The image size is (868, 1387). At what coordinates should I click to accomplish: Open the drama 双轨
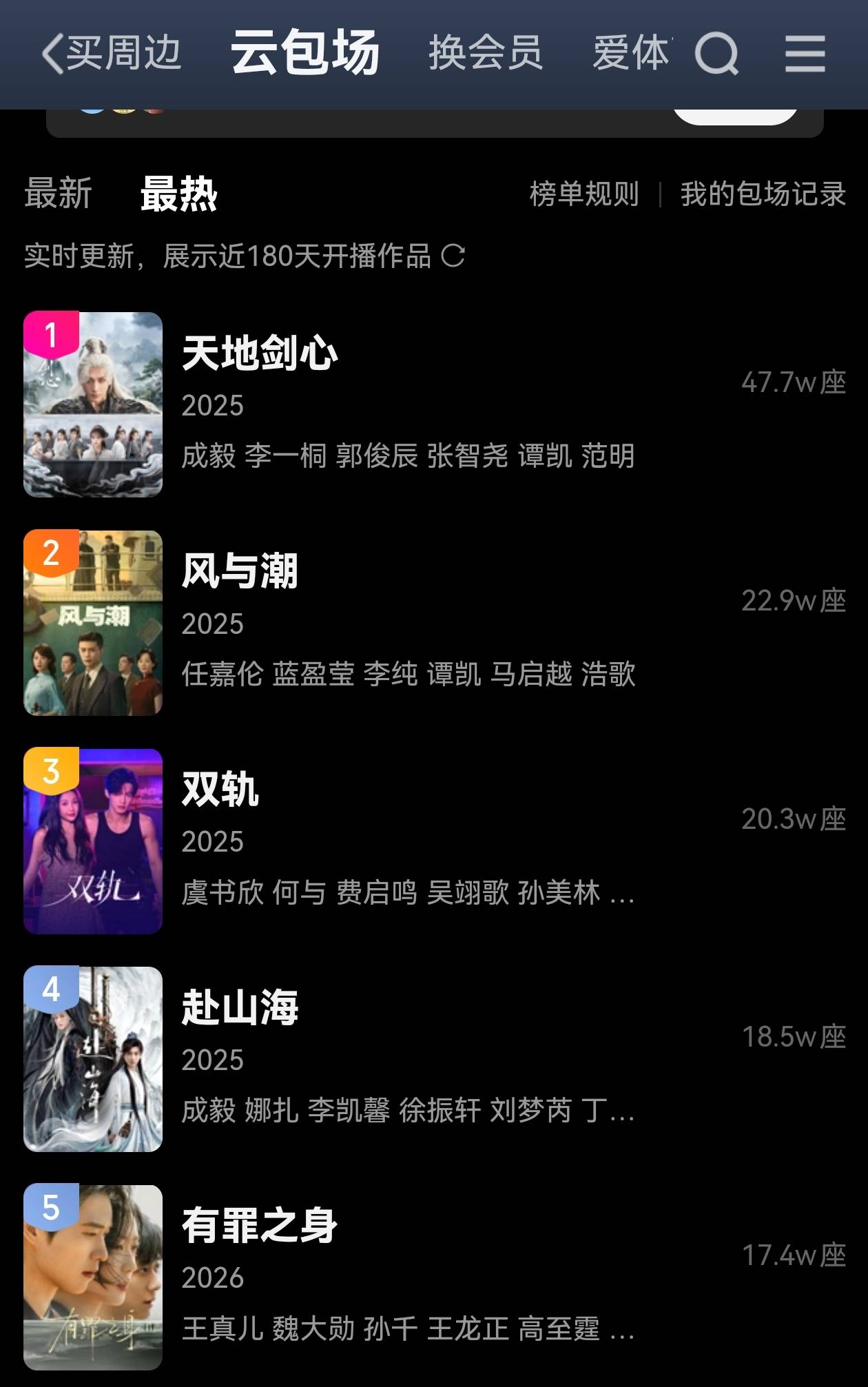[220, 790]
